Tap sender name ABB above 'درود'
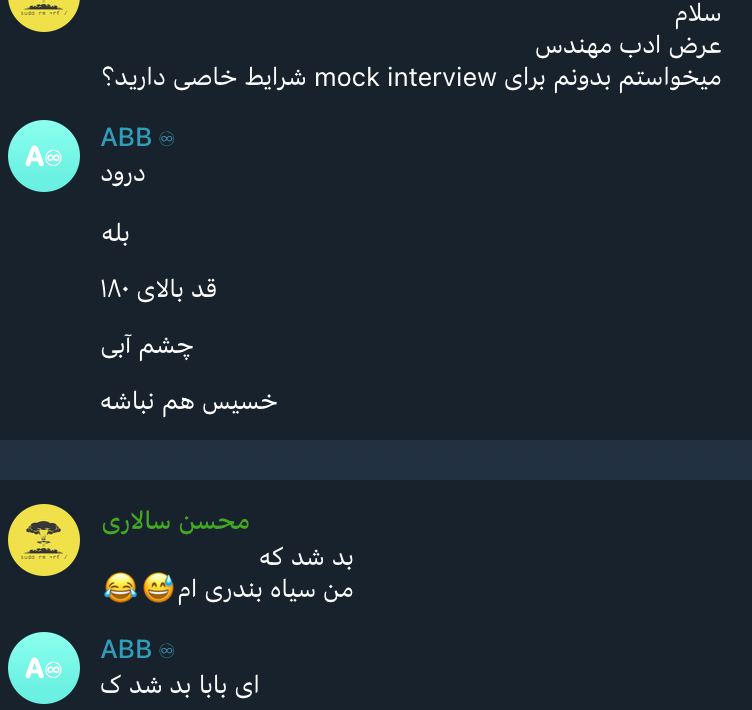Viewport: 752px width, 710px height. [126, 138]
